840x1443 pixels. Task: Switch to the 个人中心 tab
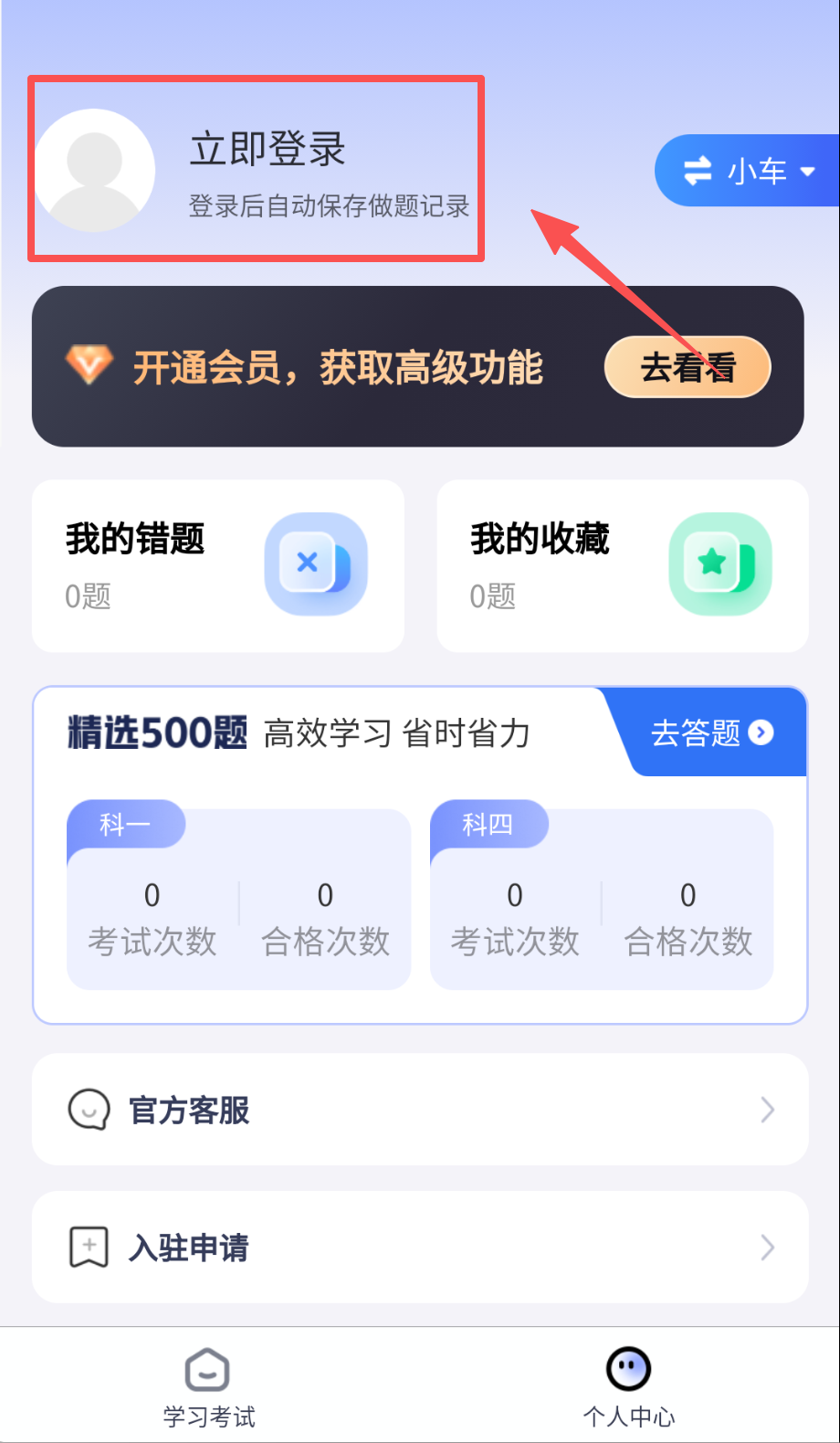click(x=629, y=1387)
